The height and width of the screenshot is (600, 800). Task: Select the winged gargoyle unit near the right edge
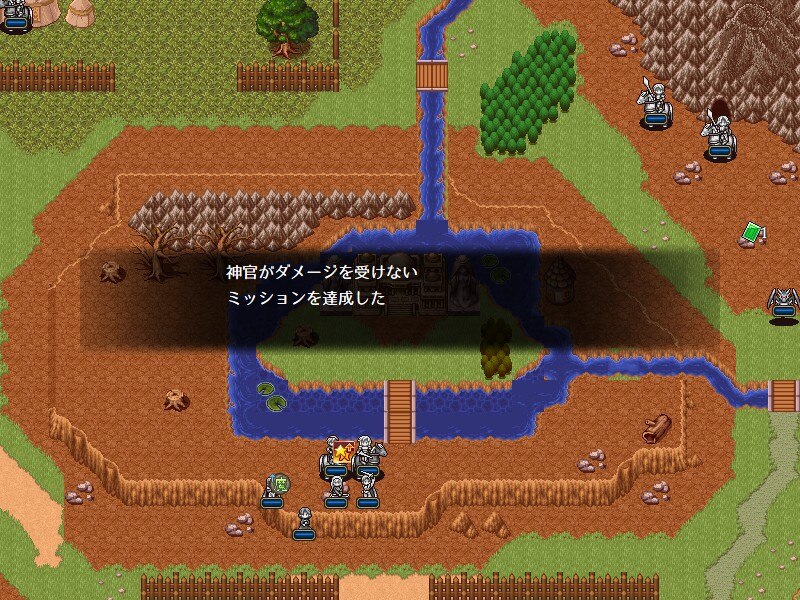pyautogui.click(x=783, y=302)
